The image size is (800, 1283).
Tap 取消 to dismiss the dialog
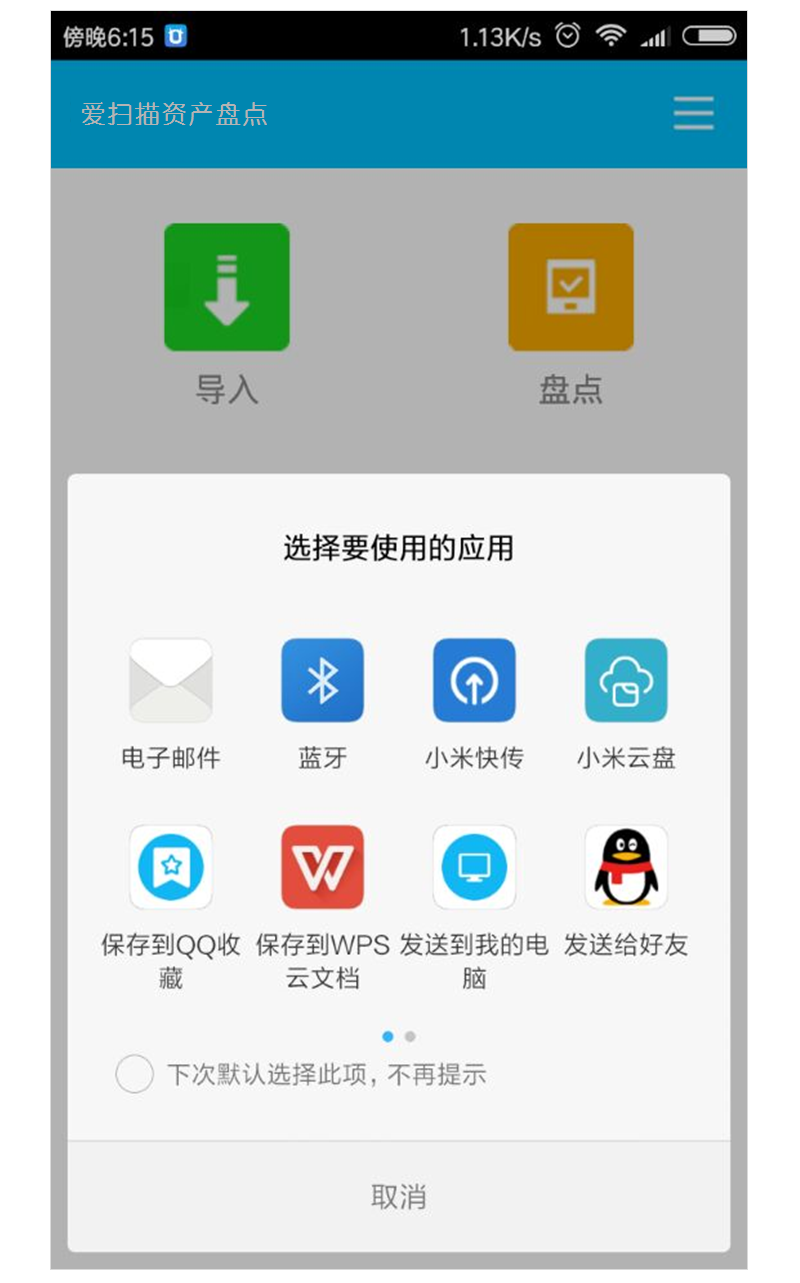[399, 1197]
